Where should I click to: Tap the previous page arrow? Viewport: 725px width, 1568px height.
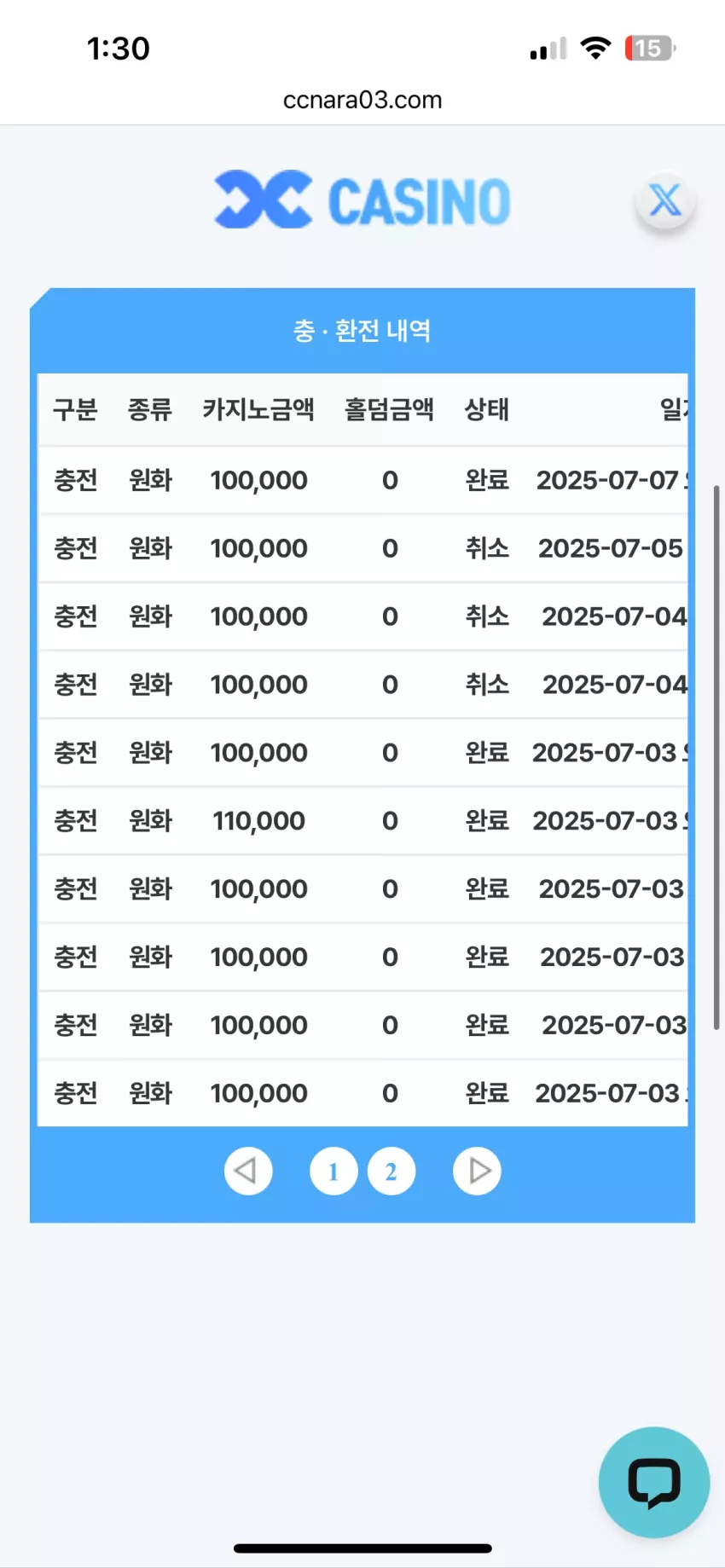coord(248,1172)
